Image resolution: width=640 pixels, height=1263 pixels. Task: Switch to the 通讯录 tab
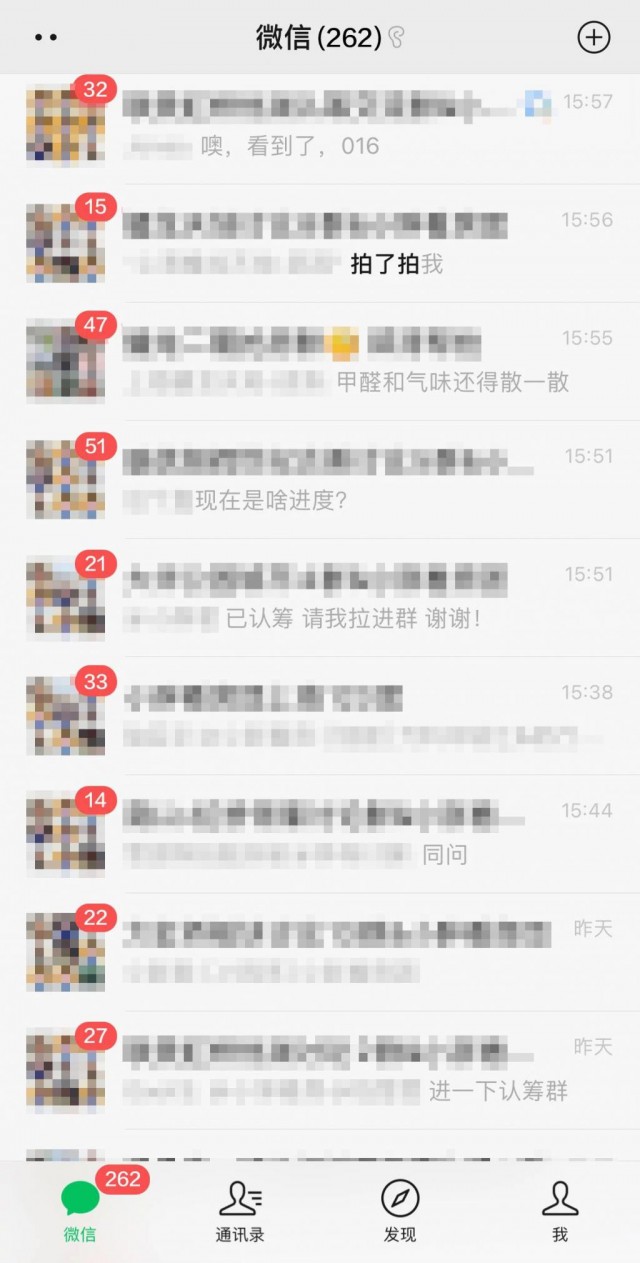[240, 1211]
